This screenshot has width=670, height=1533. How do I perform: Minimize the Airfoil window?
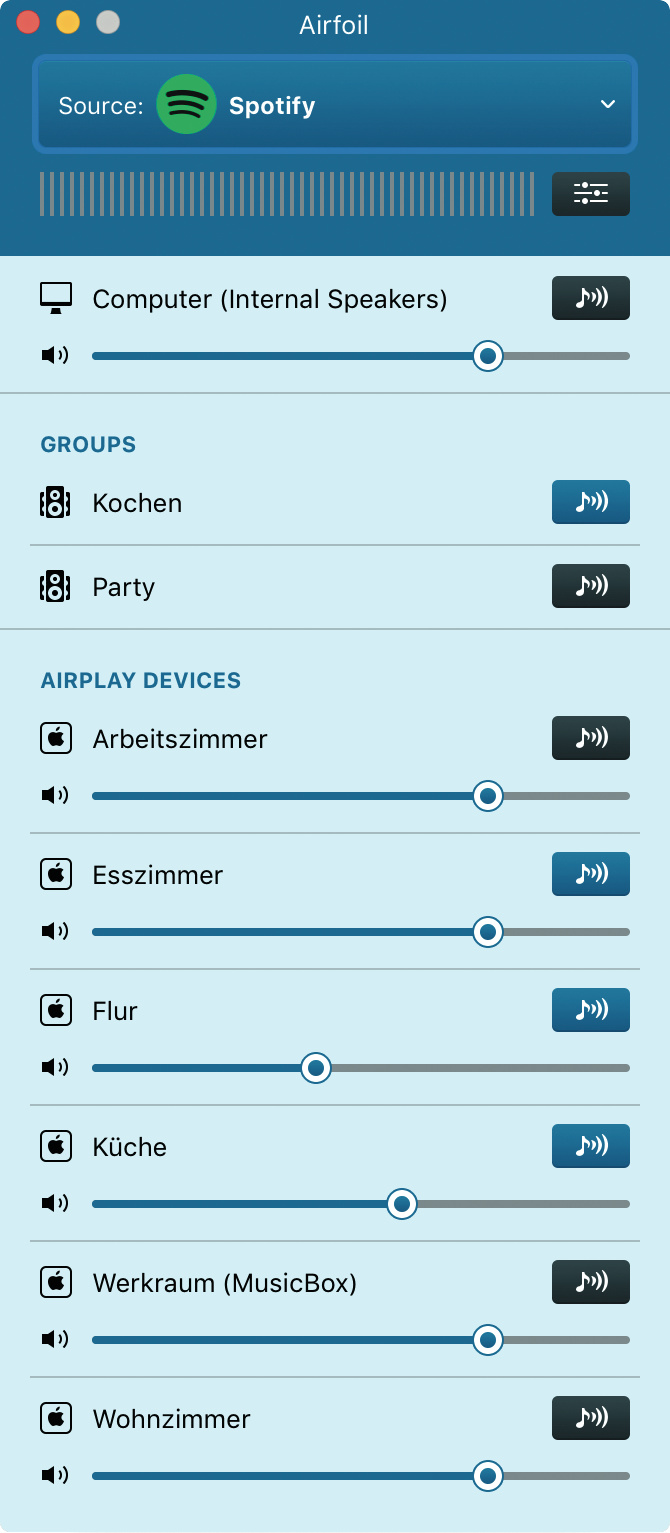click(68, 23)
